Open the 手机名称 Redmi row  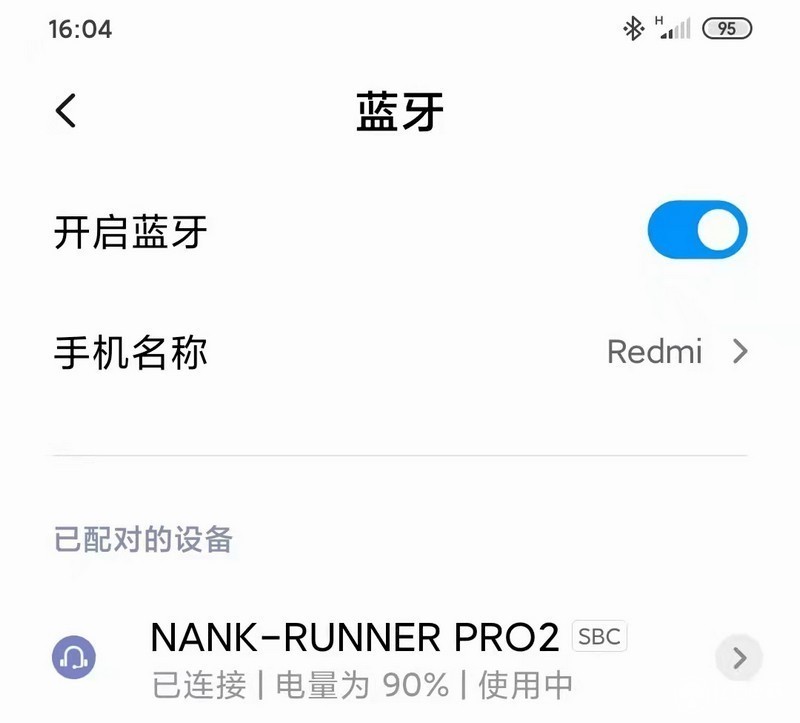click(x=400, y=352)
